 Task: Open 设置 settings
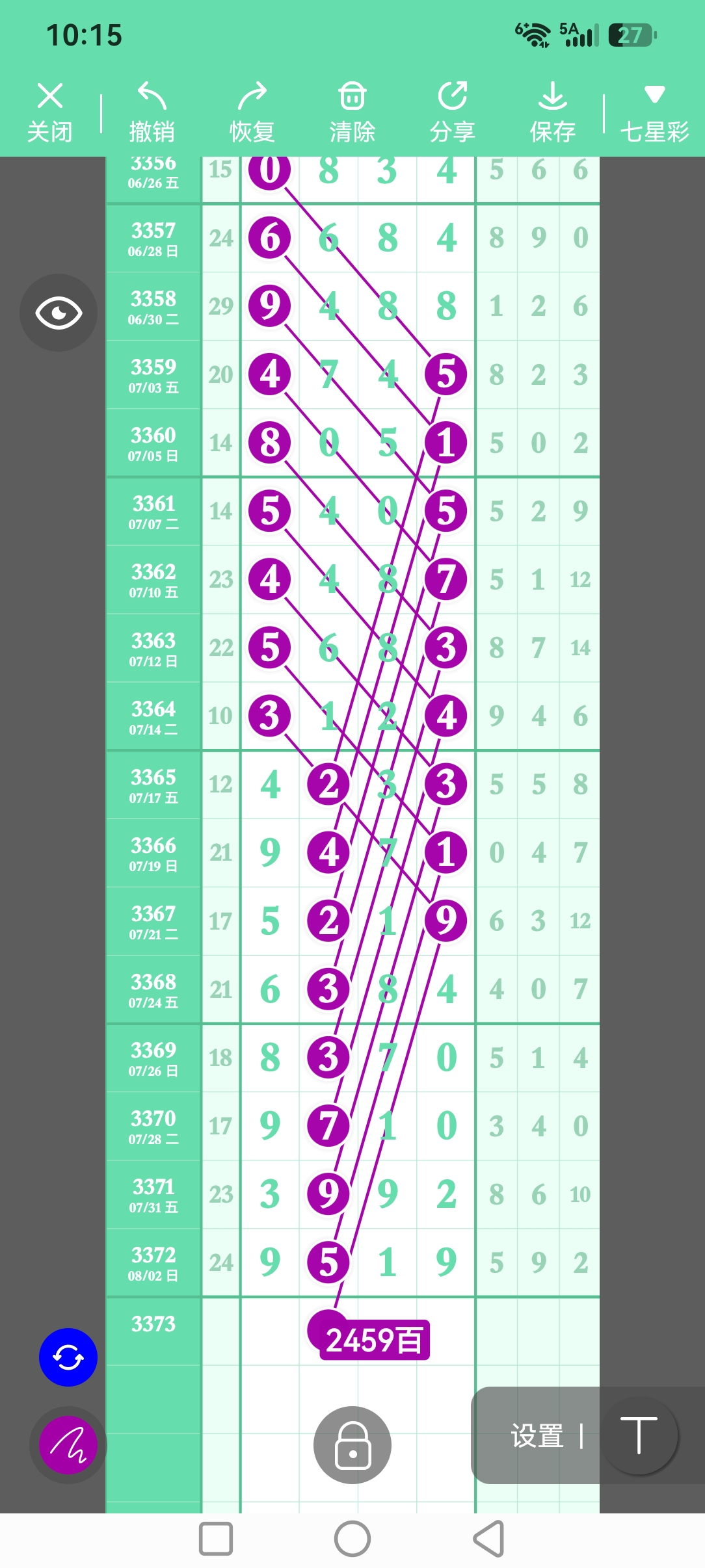(x=537, y=1435)
